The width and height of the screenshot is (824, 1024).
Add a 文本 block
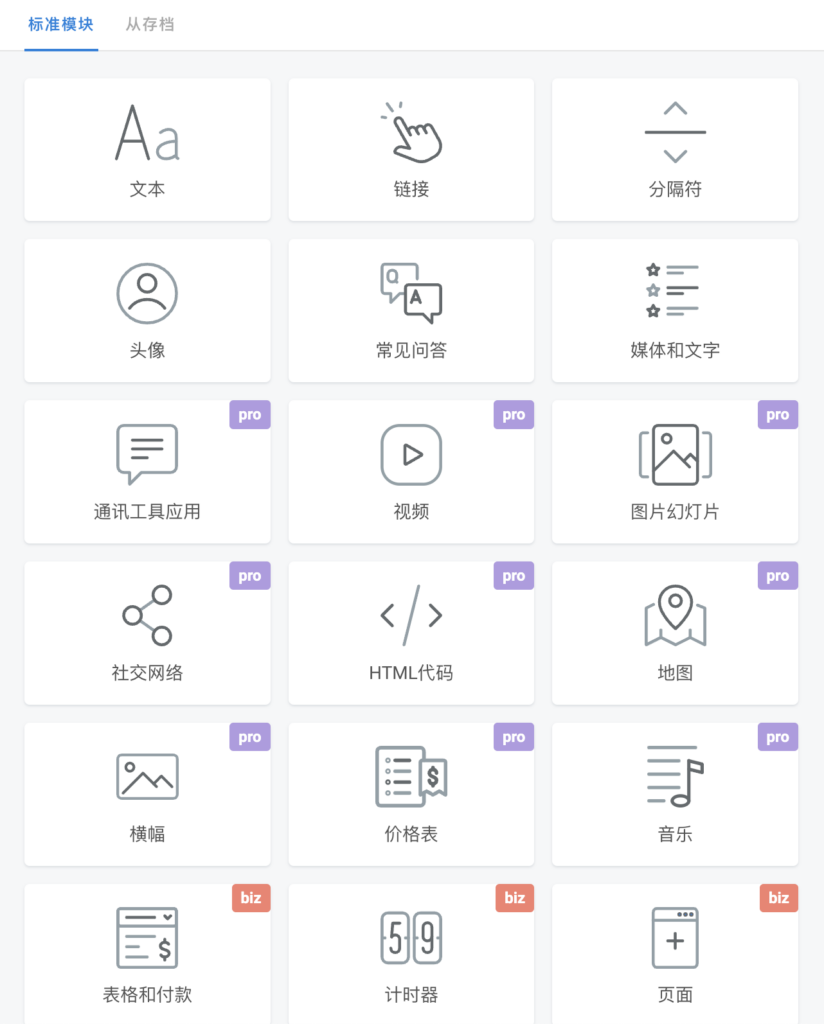[147, 150]
